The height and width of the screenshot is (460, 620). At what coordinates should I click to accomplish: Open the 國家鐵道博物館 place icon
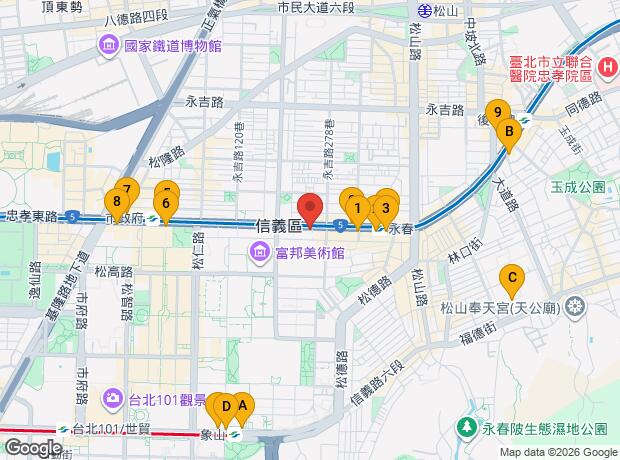click(x=107, y=46)
